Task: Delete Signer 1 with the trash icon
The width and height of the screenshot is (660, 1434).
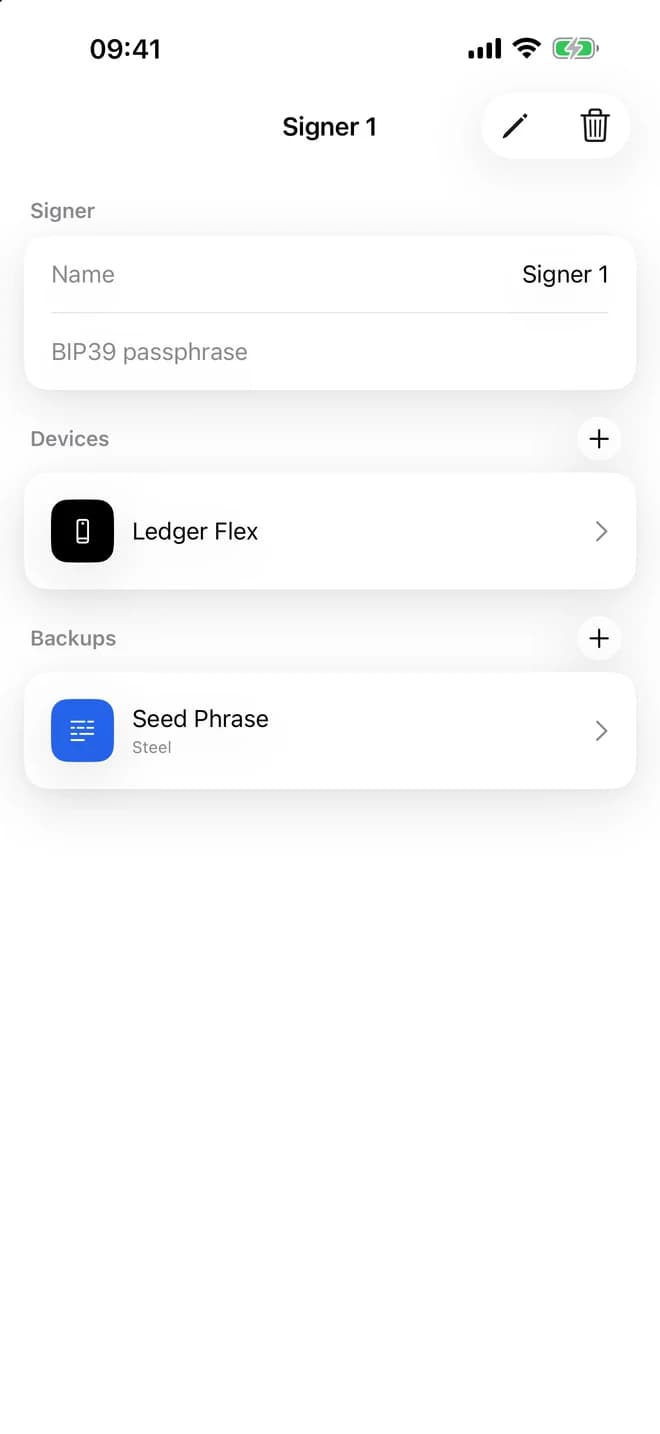Action: [595, 126]
